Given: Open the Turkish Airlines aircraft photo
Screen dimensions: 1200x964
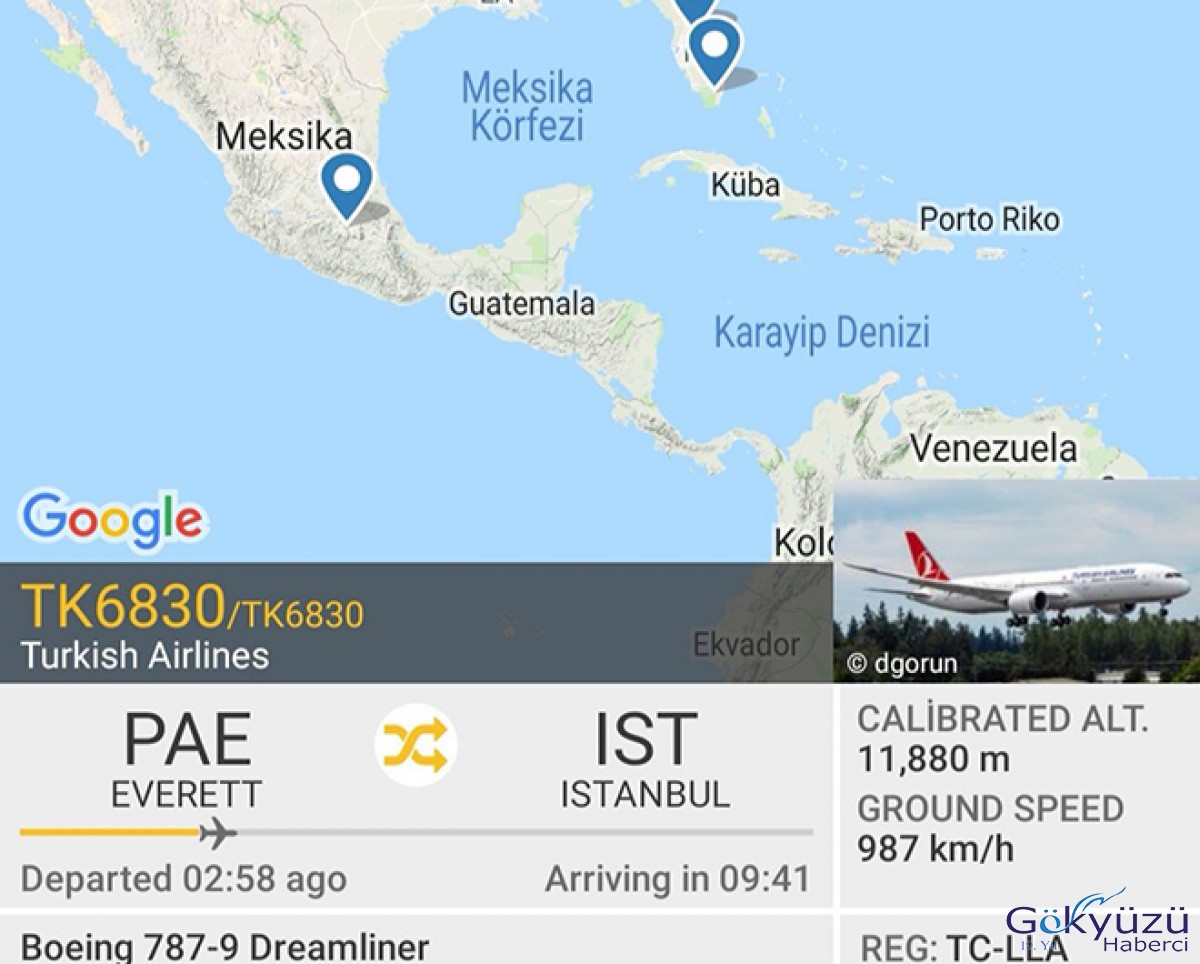Looking at the screenshot, I should click(1015, 580).
